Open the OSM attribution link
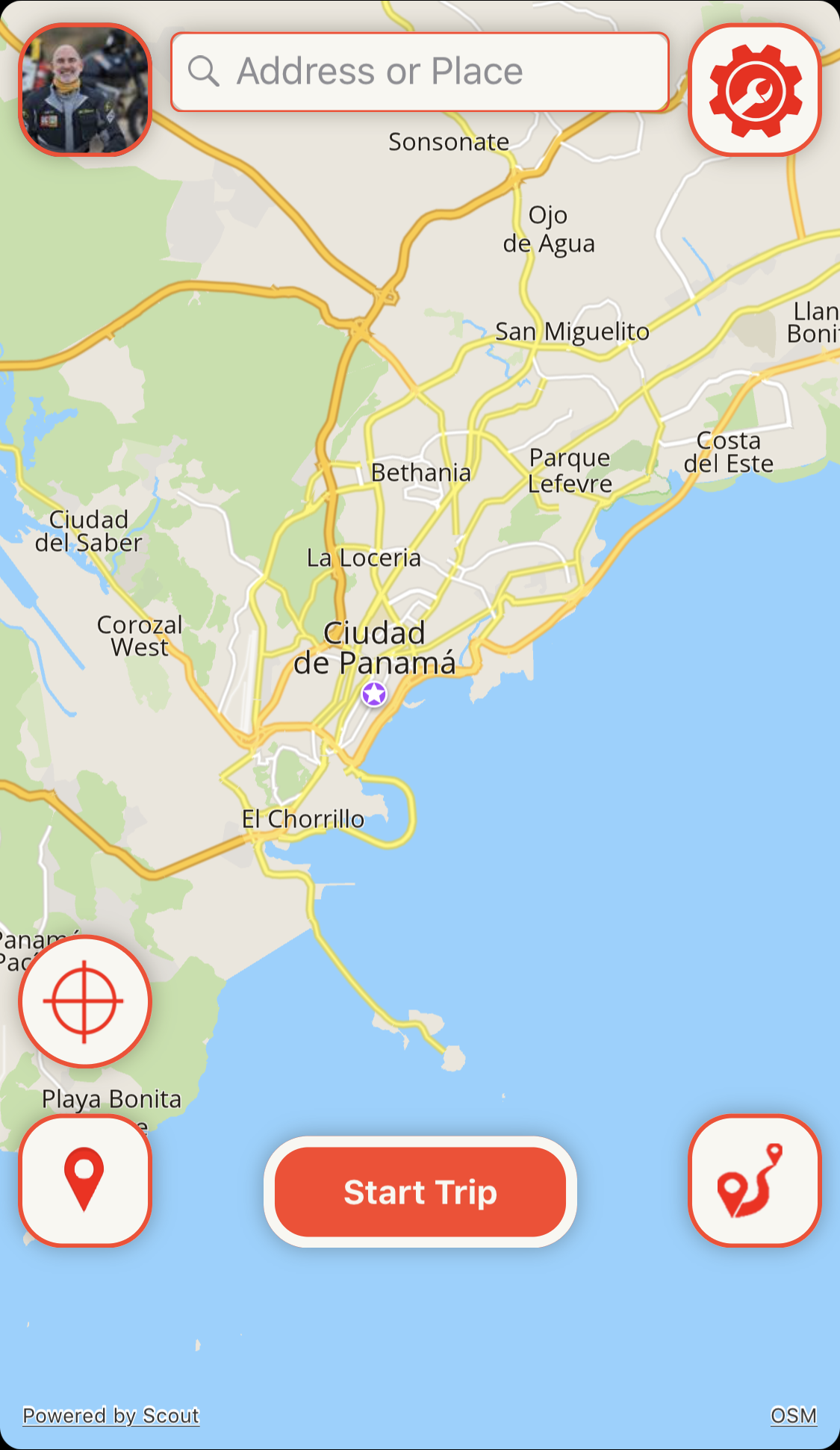 point(793,1415)
